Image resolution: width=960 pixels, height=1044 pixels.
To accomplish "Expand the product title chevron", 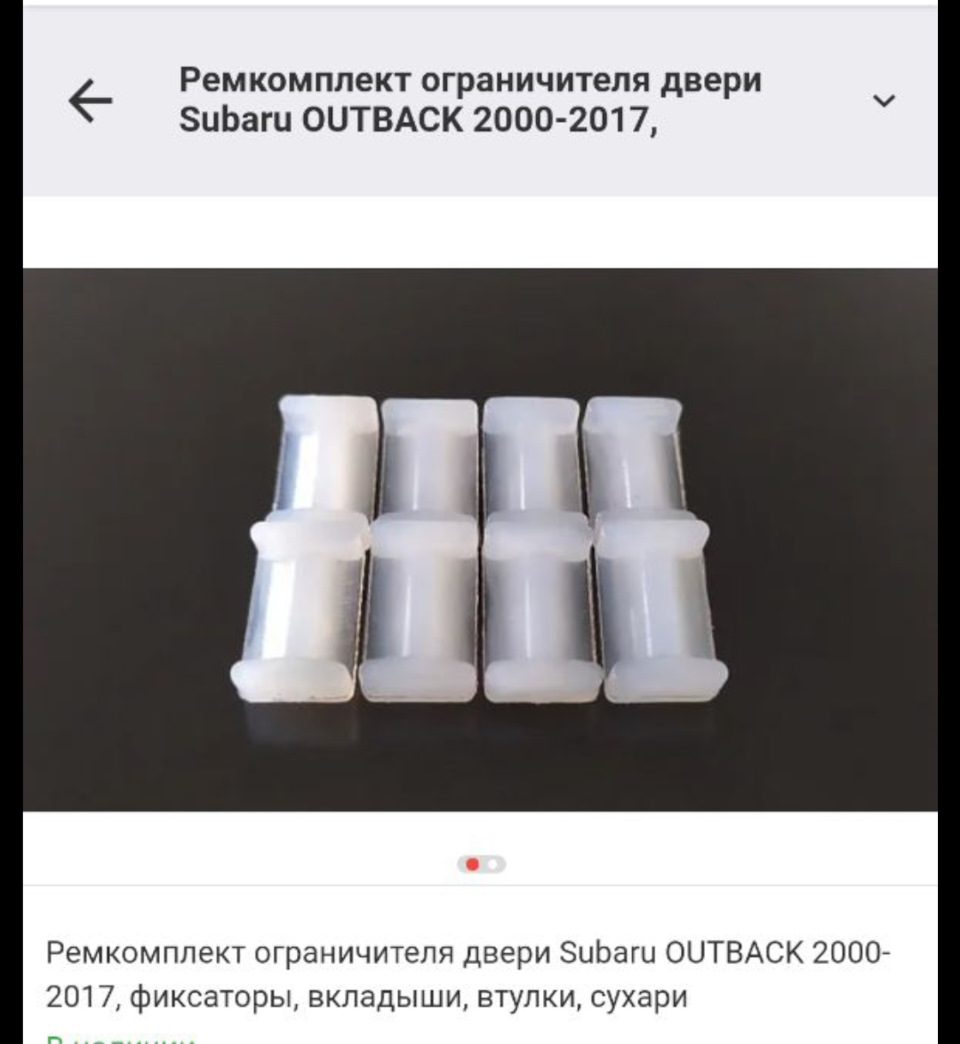I will click(x=883, y=101).
